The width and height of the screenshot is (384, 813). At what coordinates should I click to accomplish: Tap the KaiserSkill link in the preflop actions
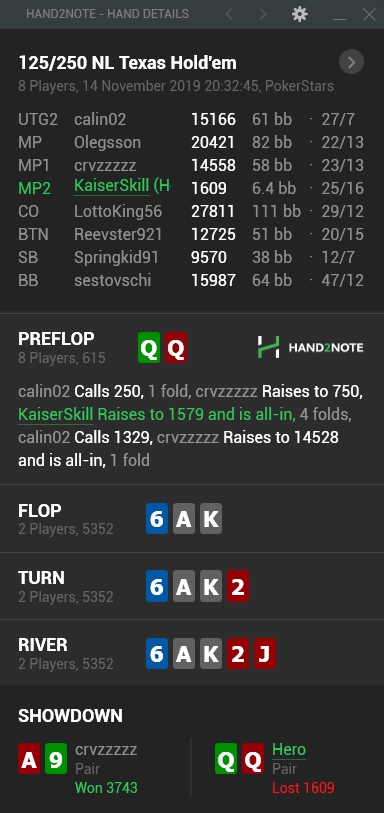click(x=55, y=414)
